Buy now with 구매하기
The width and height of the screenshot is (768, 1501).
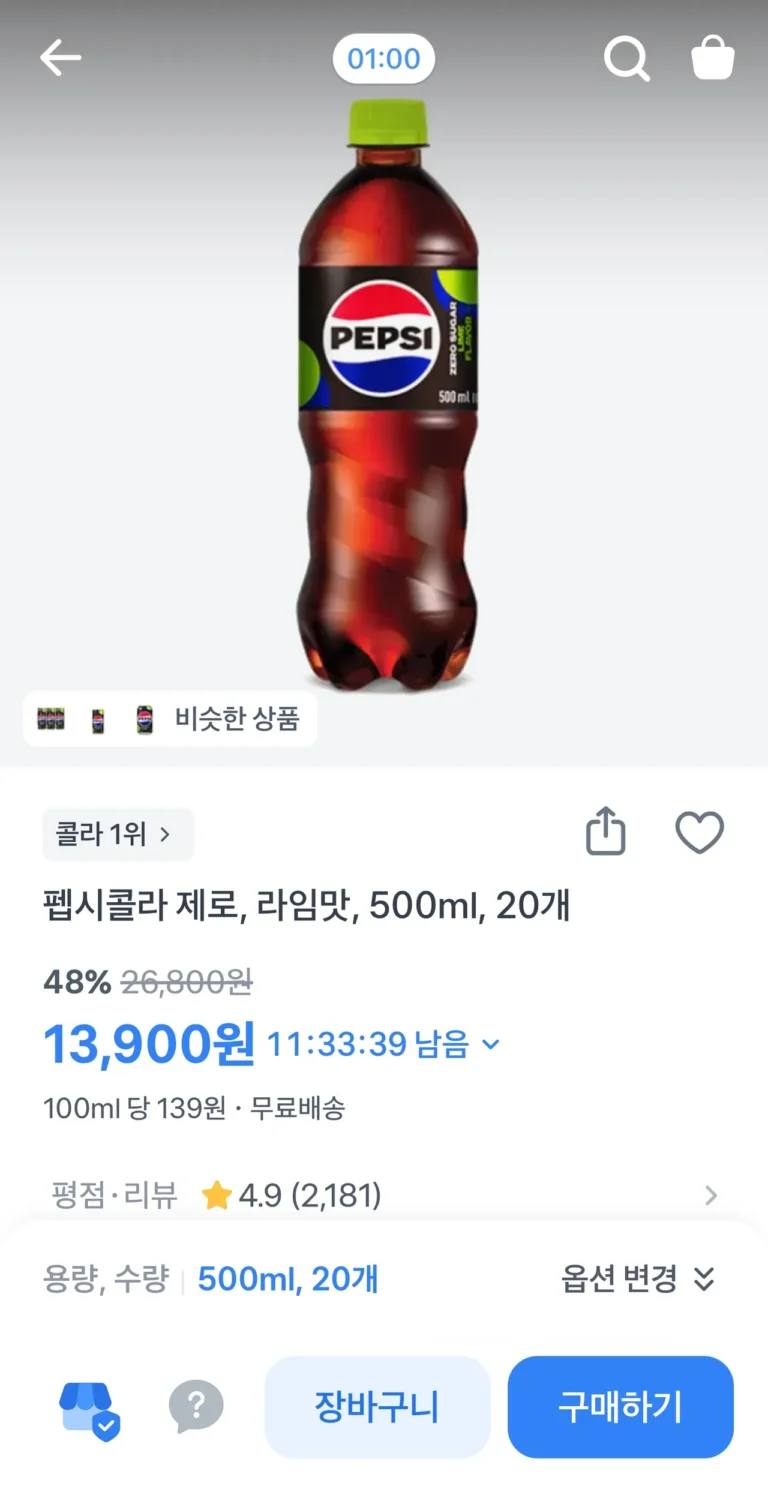(620, 1407)
